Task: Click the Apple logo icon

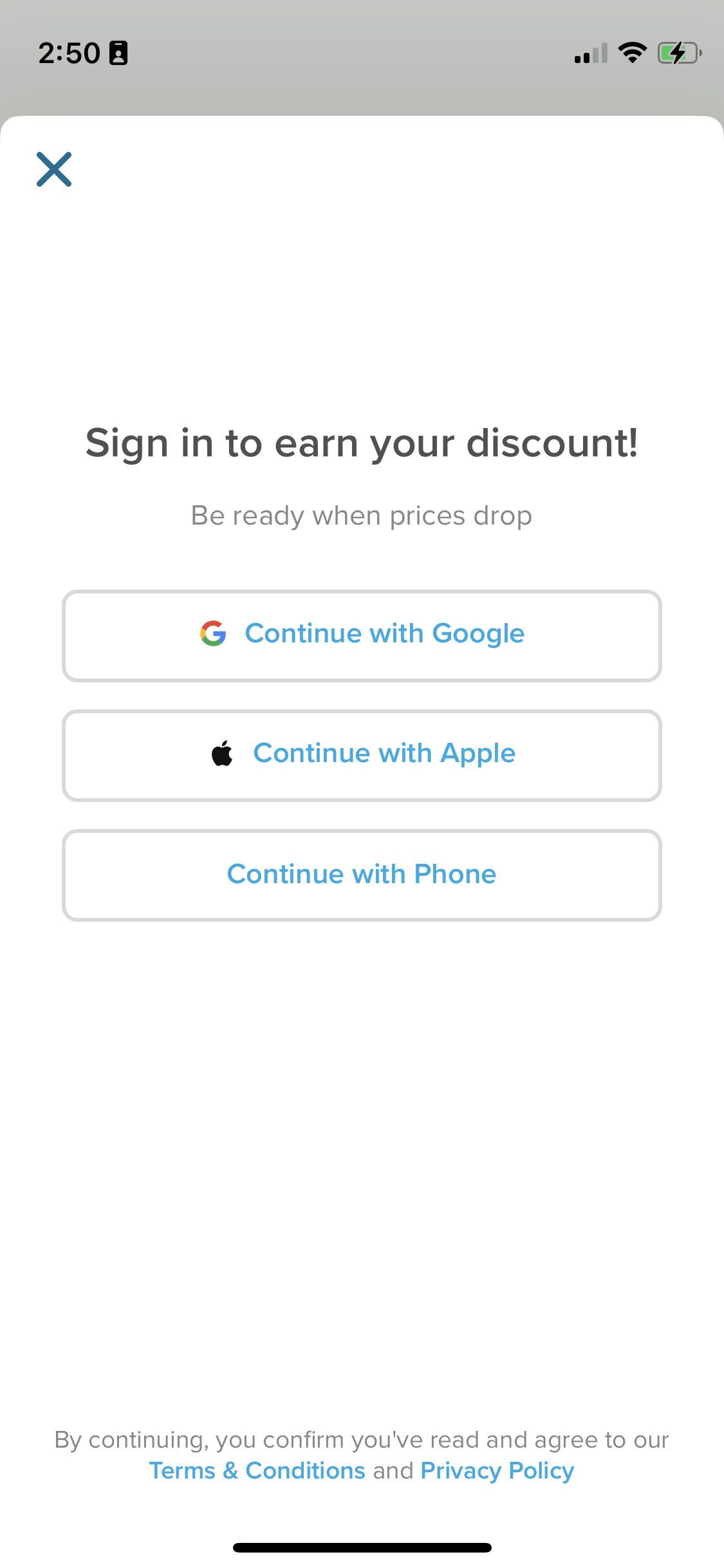Action: (221, 753)
